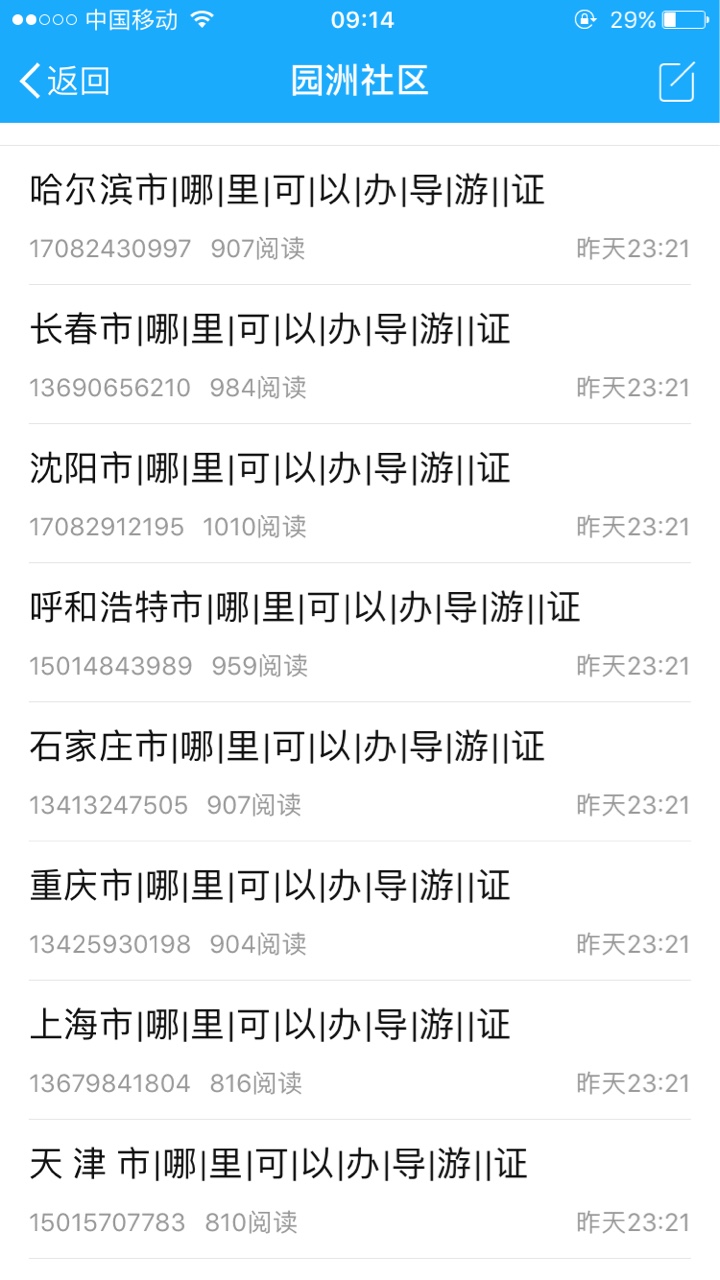Image resolution: width=720 pixels, height=1280 pixels.
Task: Go back with the 返回 button
Action: pyautogui.click(x=65, y=81)
